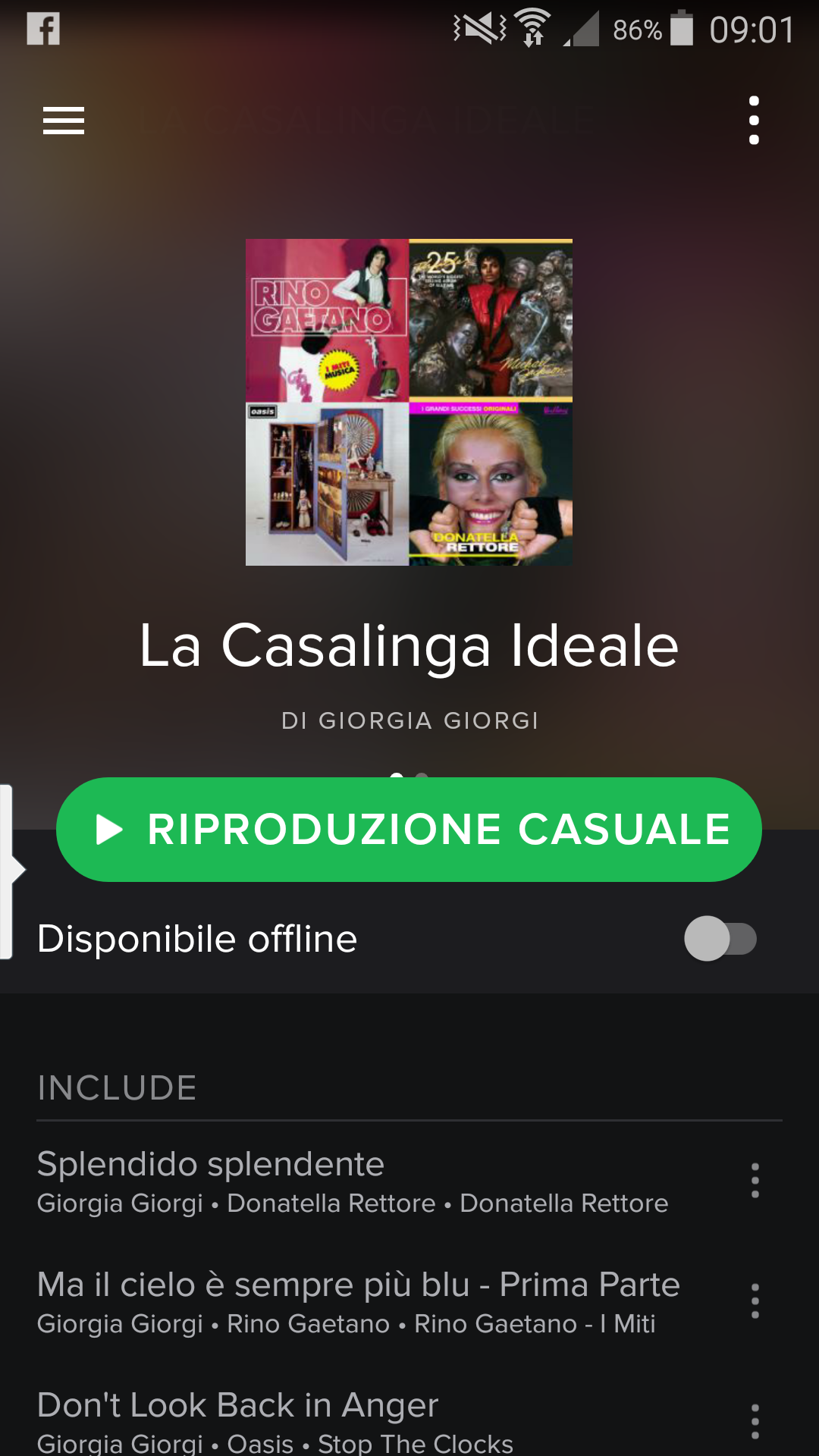Open options for Don't Look Back in Anger
Screen dimensions: 819x1456
(755, 1421)
